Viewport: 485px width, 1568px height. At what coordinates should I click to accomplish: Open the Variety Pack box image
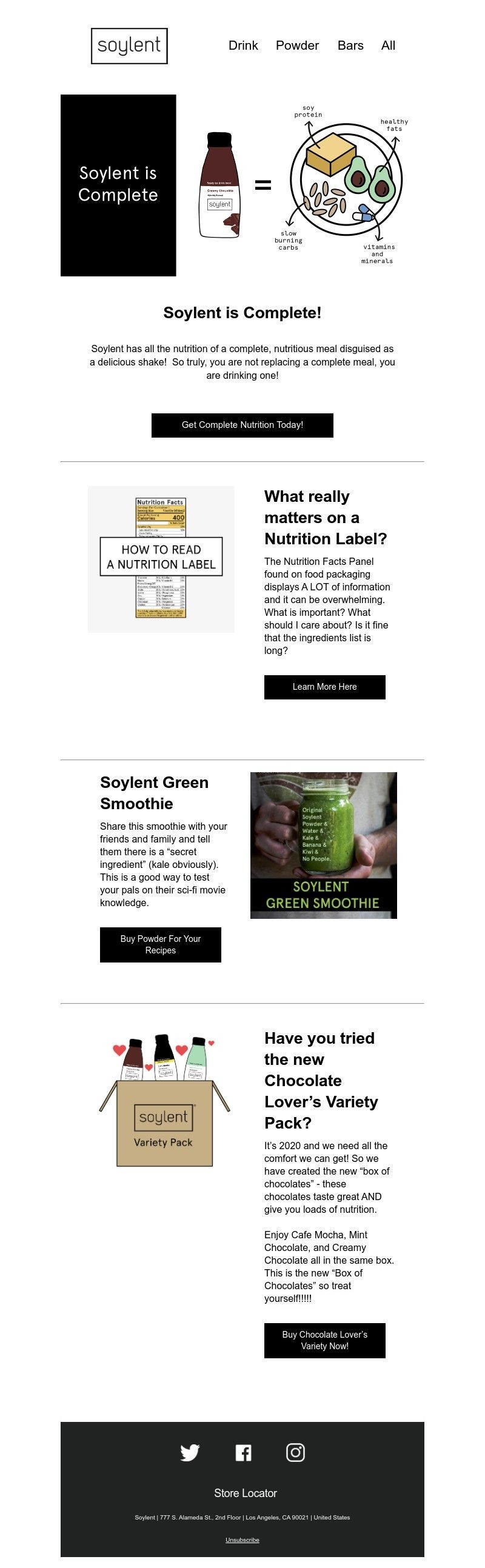(x=164, y=1101)
